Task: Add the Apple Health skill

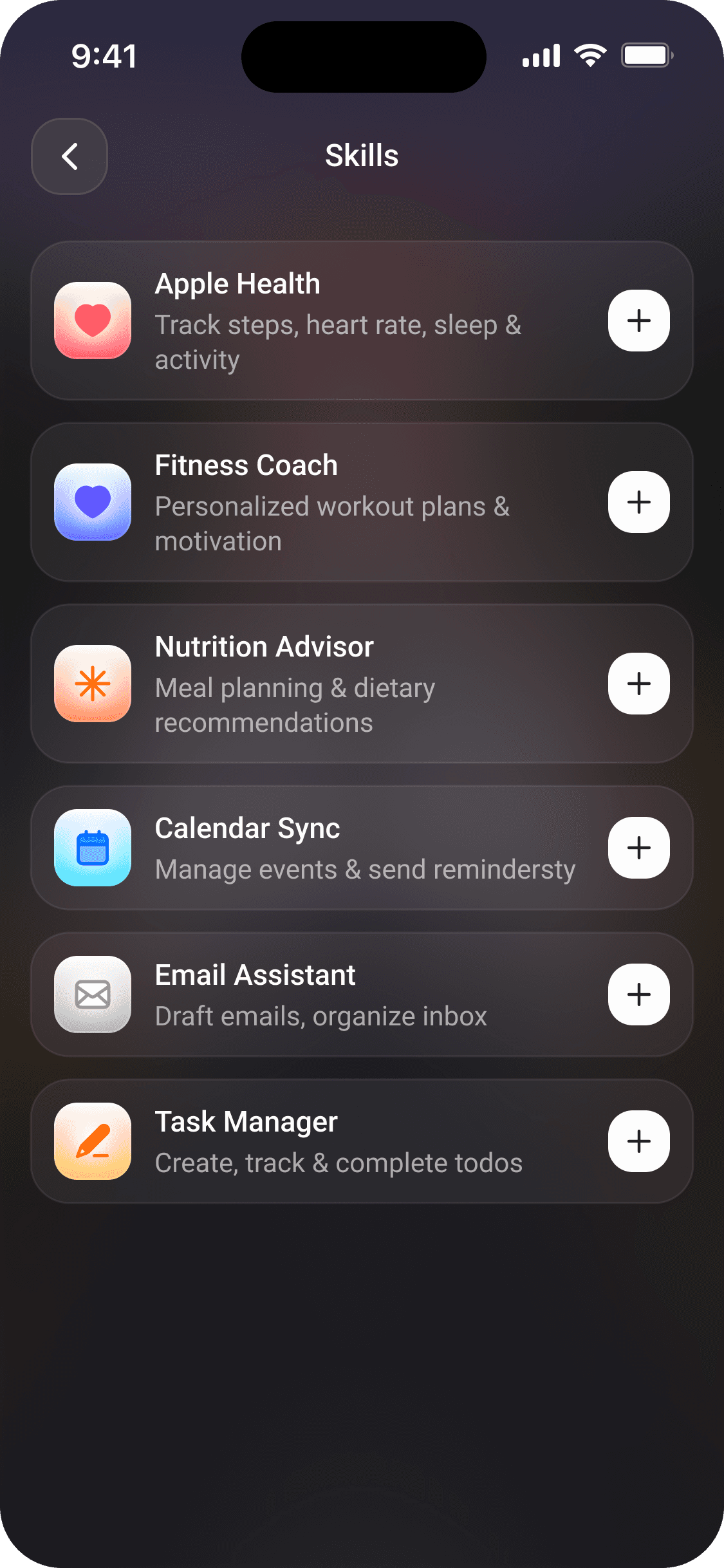Action: [638, 321]
